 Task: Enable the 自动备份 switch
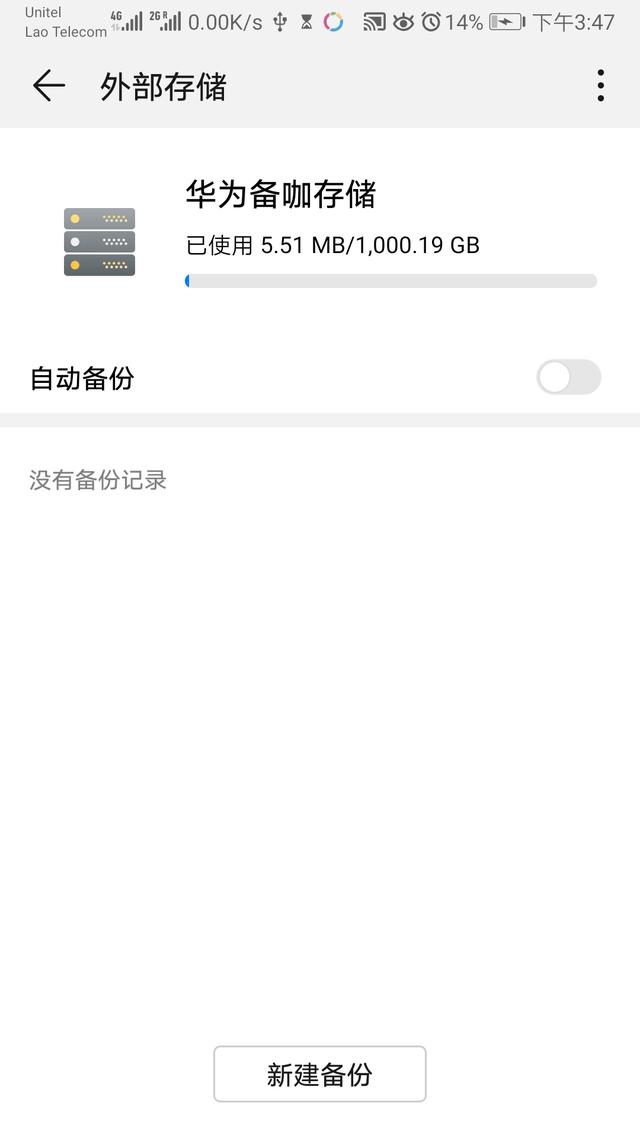pyautogui.click(x=568, y=378)
